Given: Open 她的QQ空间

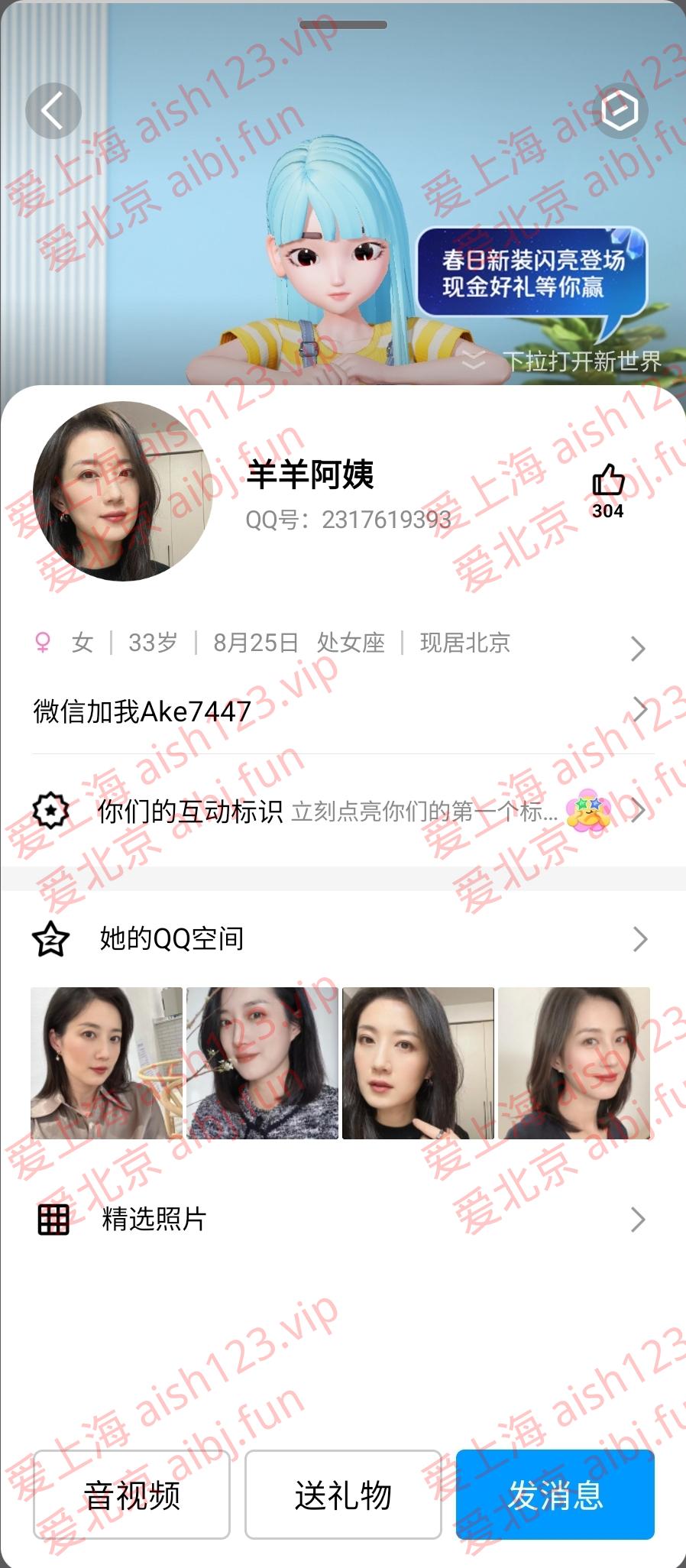Looking at the screenshot, I should tap(342, 938).
